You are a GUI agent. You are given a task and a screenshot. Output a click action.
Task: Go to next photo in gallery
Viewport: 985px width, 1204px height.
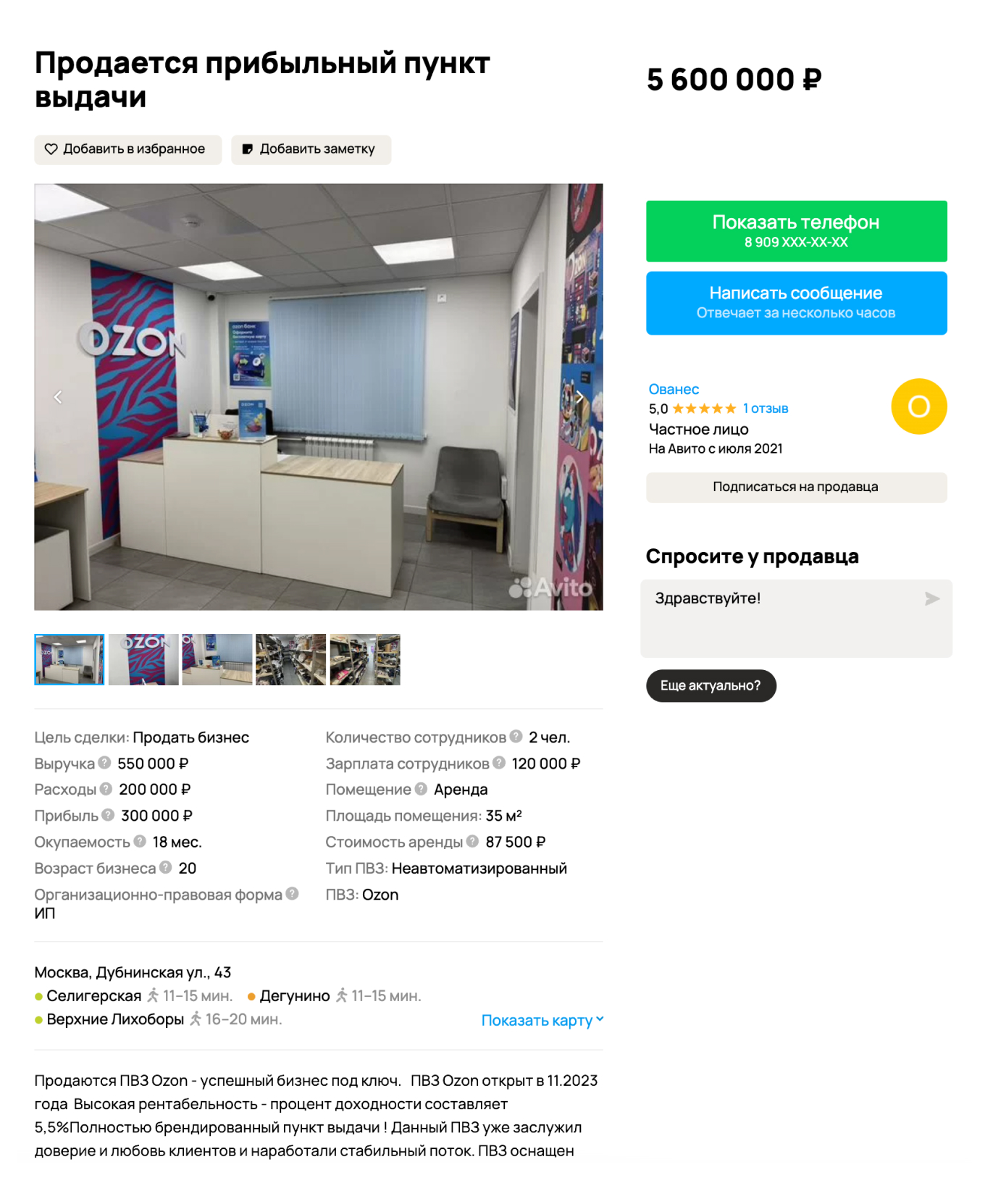pyautogui.click(x=579, y=397)
